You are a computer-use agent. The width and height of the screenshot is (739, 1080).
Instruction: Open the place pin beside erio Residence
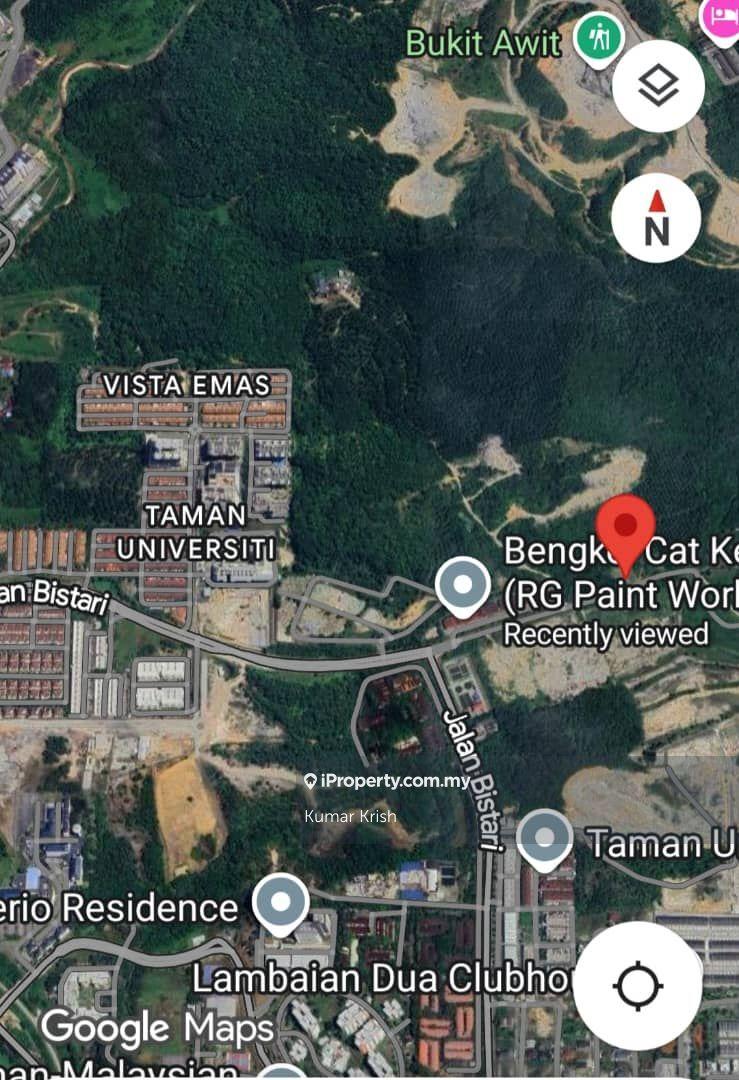281,904
